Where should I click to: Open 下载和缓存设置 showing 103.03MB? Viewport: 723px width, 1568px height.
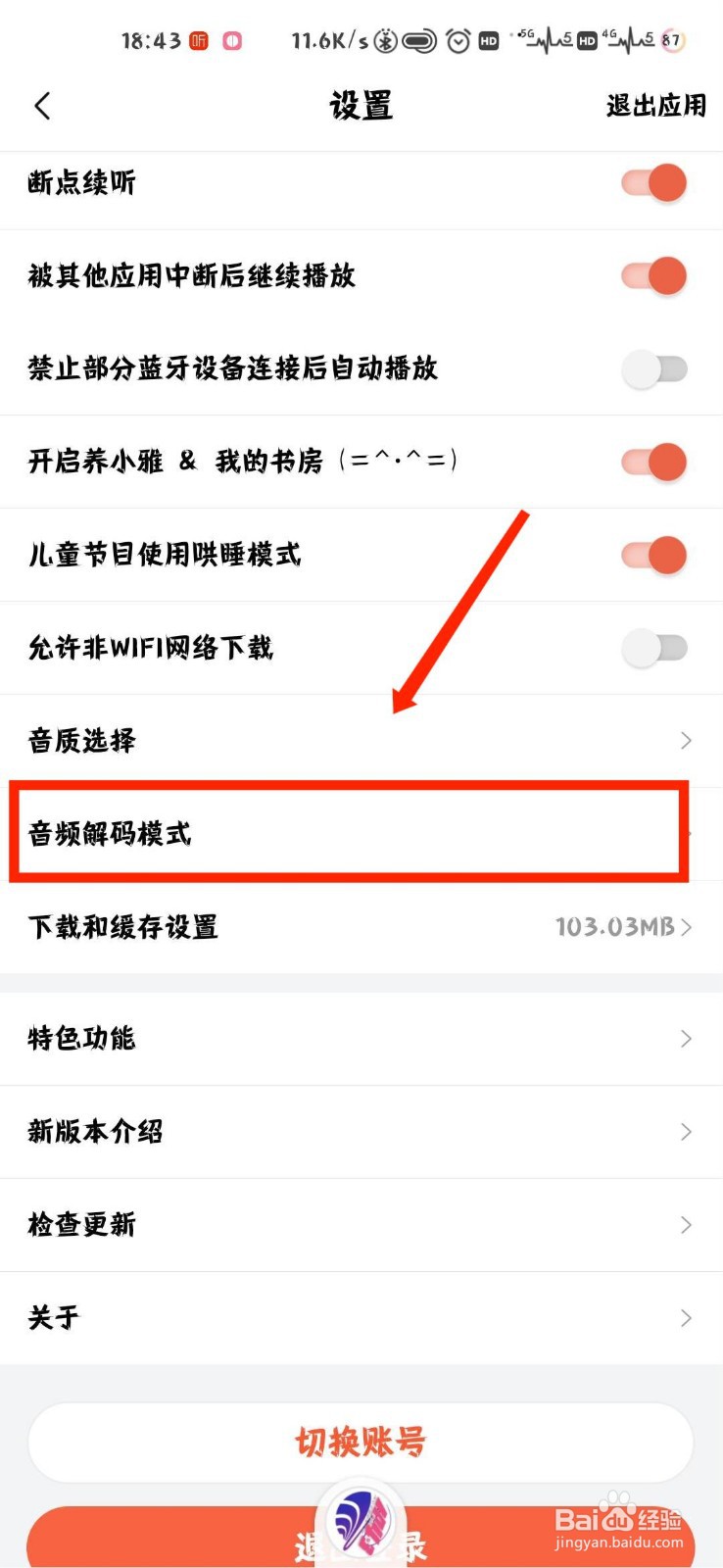coord(361,927)
